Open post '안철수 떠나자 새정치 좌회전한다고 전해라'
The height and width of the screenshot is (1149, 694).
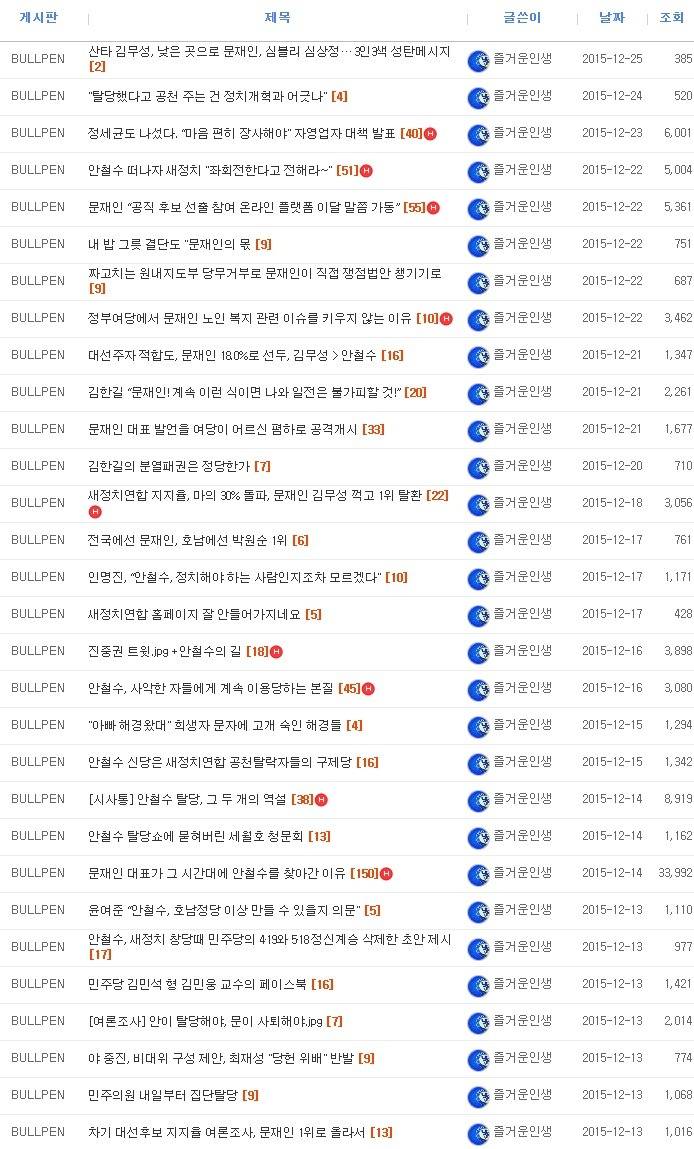(x=210, y=170)
